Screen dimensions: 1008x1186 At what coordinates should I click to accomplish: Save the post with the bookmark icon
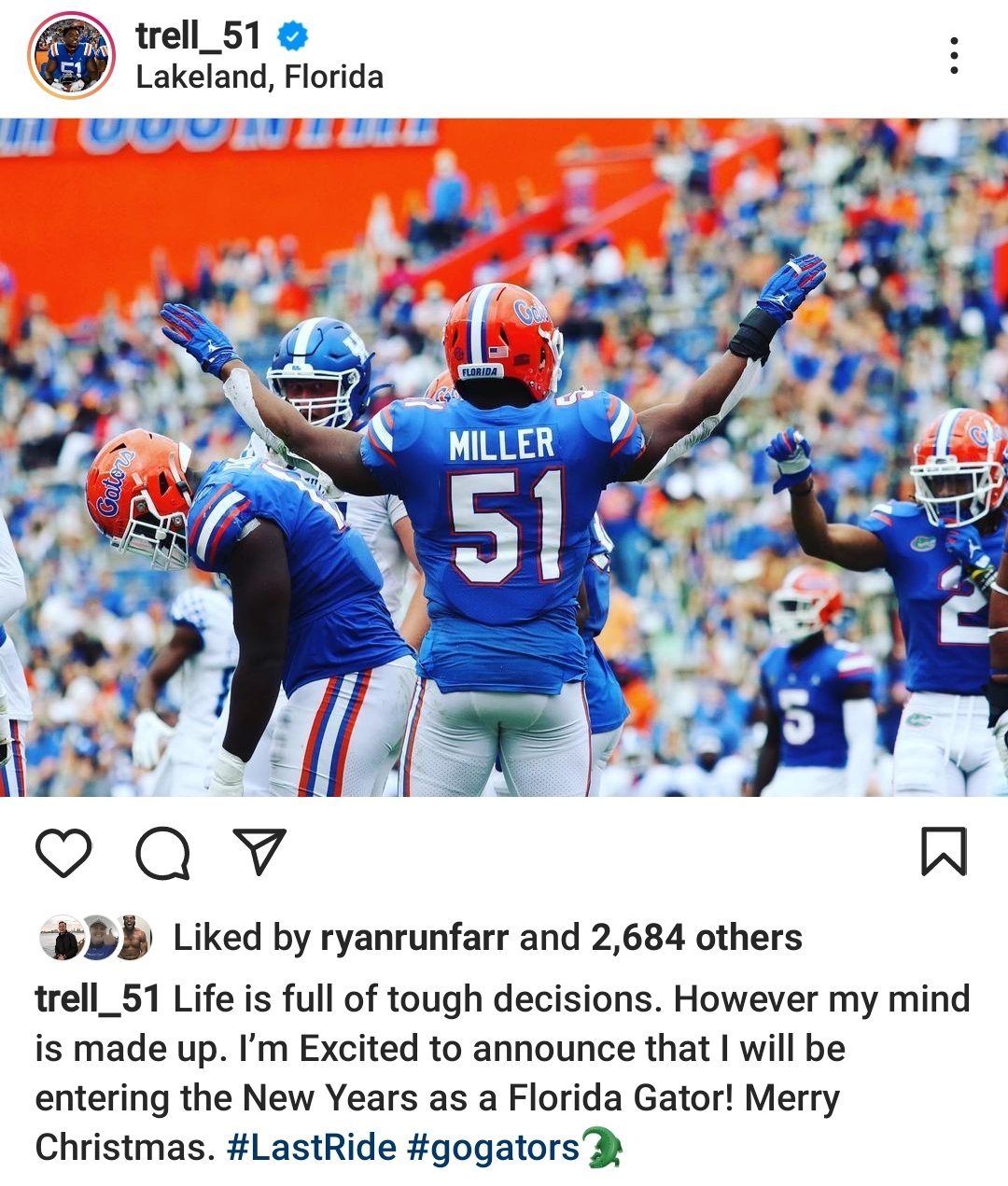[944, 851]
